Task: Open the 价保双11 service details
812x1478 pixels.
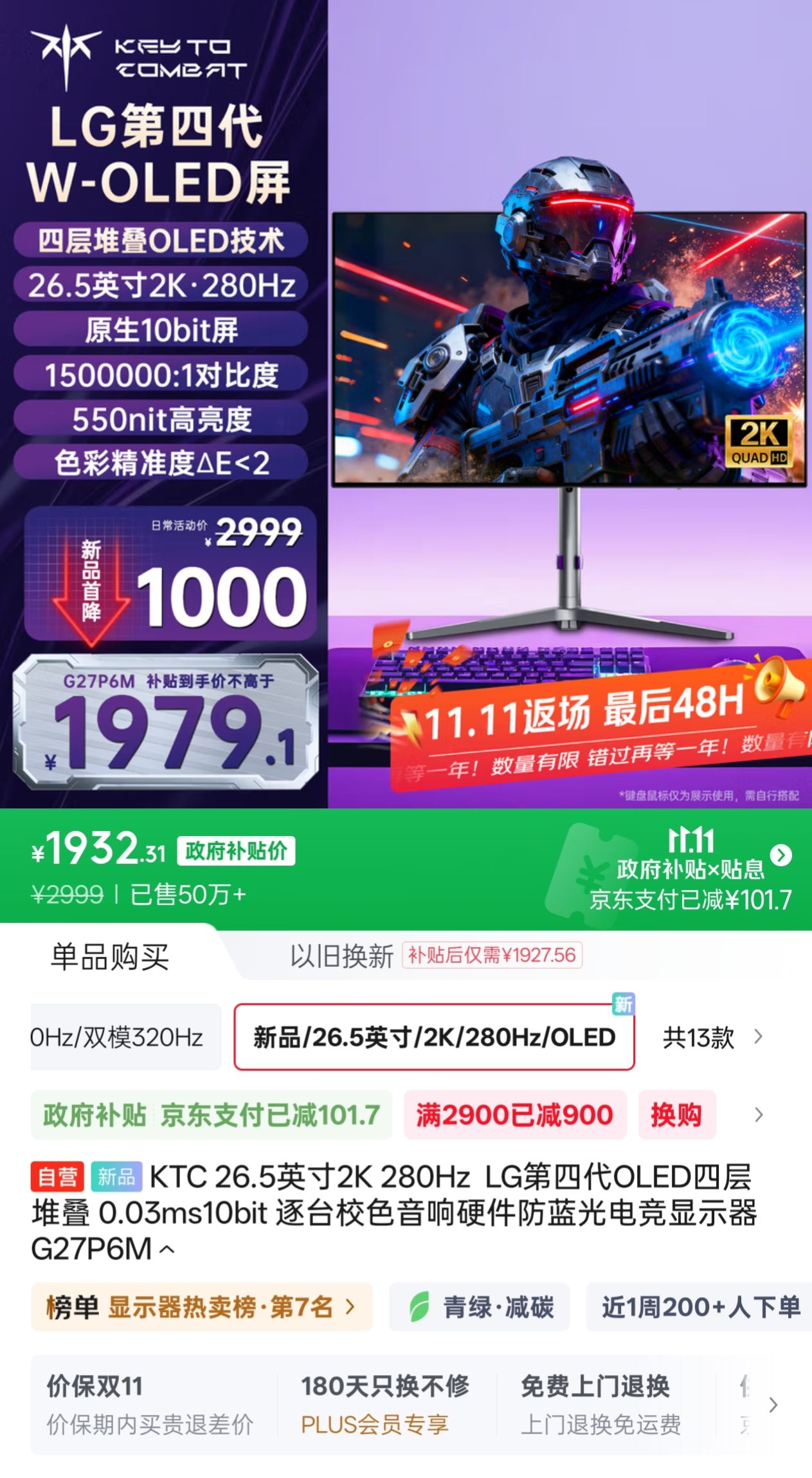Action: click(x=151, y=1405)
